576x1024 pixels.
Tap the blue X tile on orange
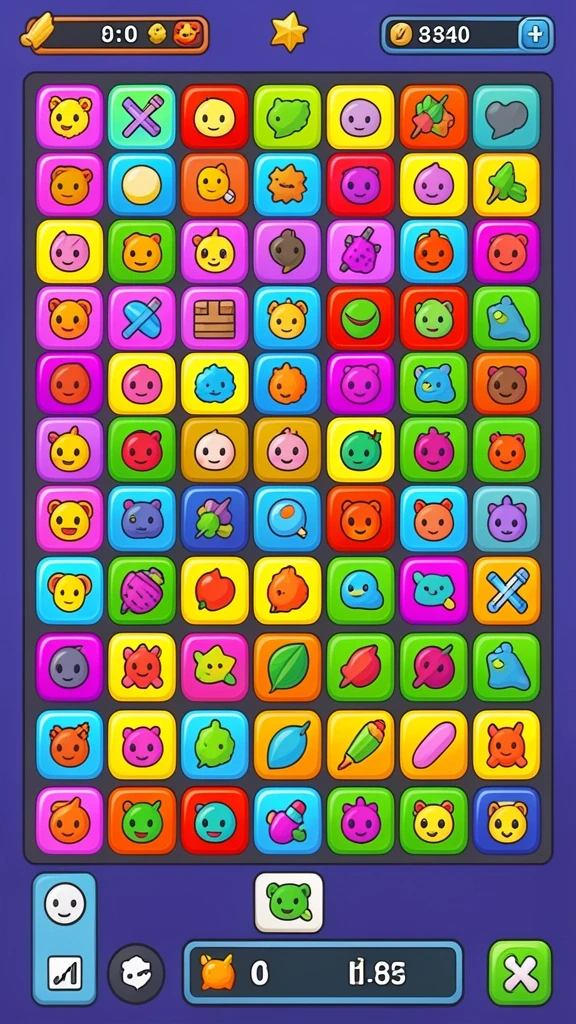(x=506, y=590)
